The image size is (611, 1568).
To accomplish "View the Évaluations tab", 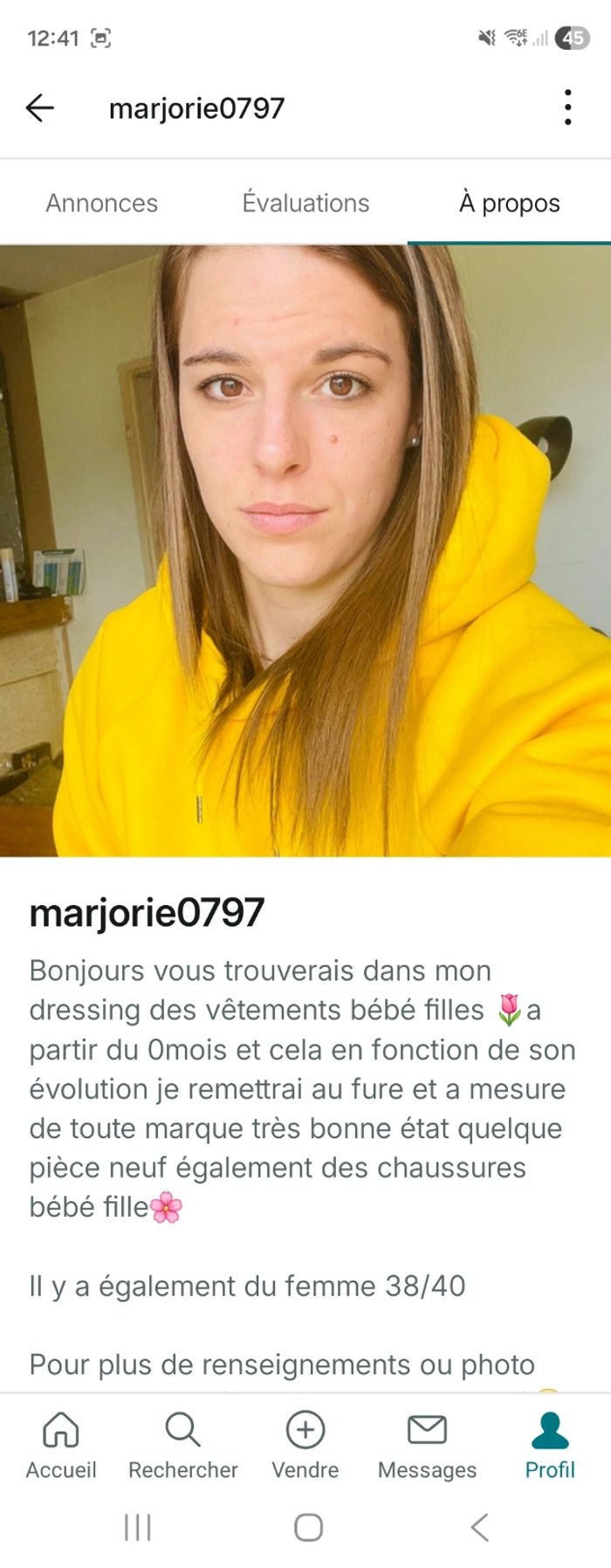I will [305, 203].
